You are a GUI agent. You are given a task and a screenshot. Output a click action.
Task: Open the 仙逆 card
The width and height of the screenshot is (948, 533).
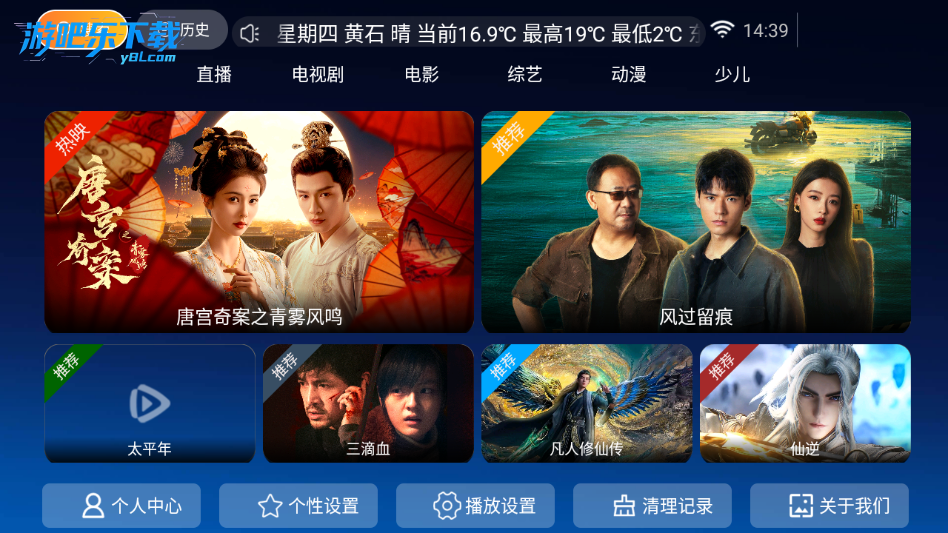pos(805,403)
